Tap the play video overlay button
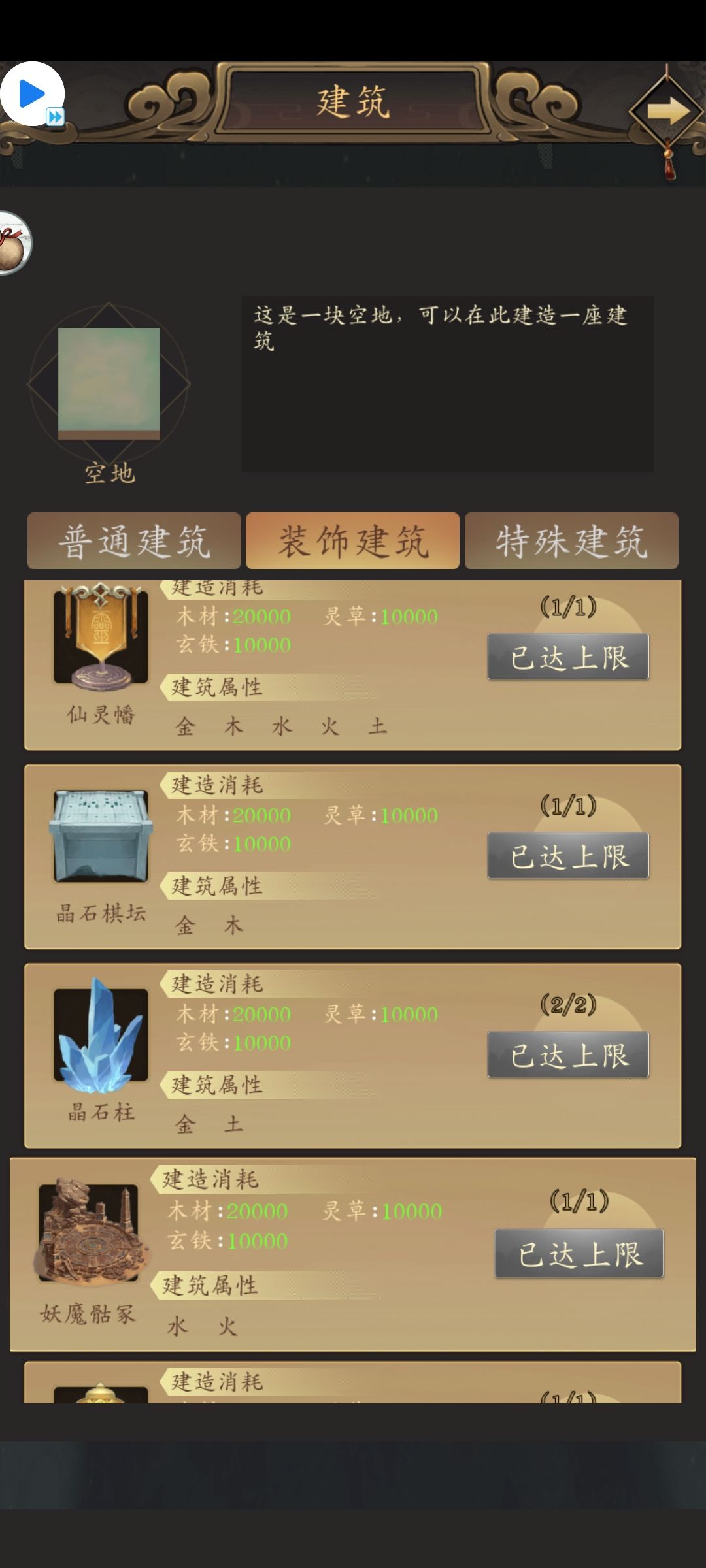The width and height of the screenshot is (706, 1568). (29, 91)
